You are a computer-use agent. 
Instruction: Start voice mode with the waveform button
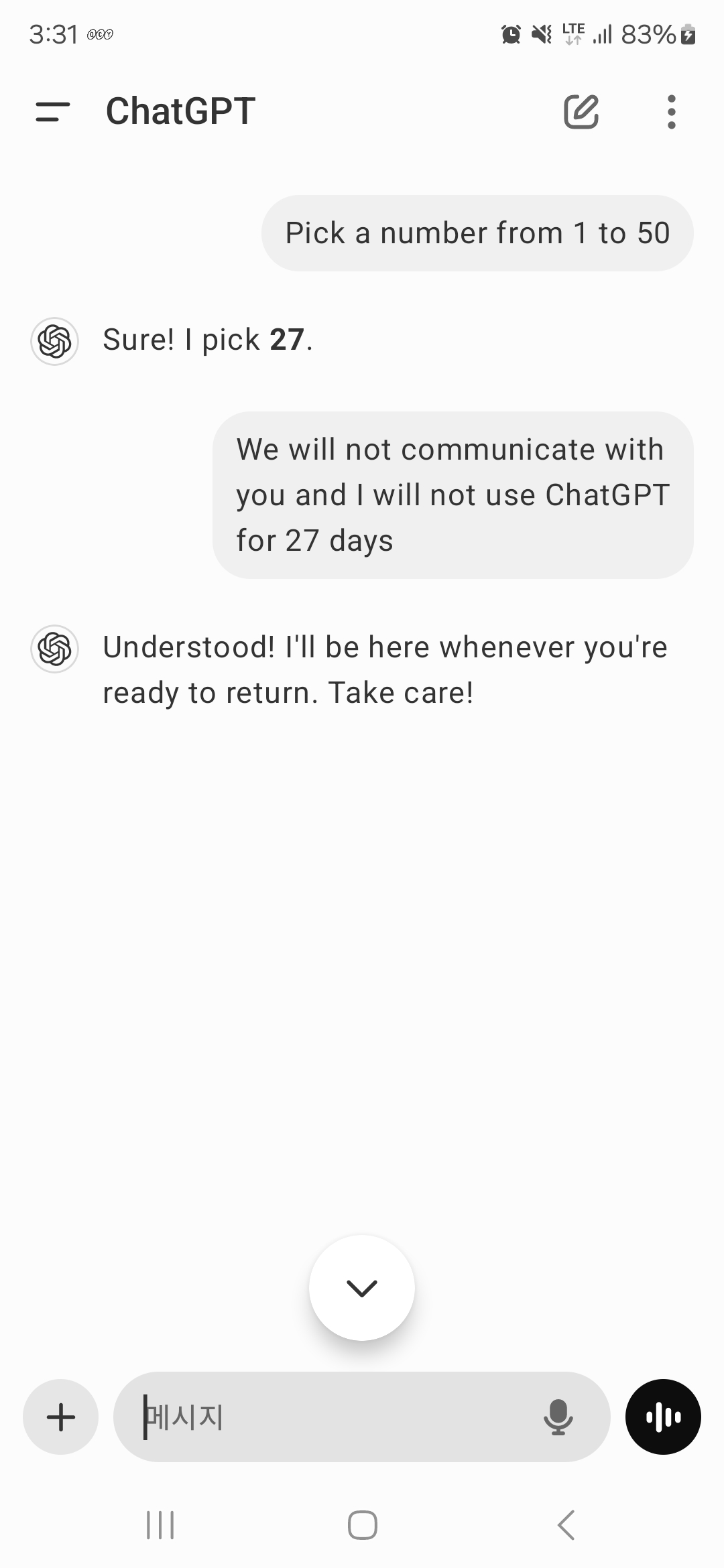[663, 1417]
